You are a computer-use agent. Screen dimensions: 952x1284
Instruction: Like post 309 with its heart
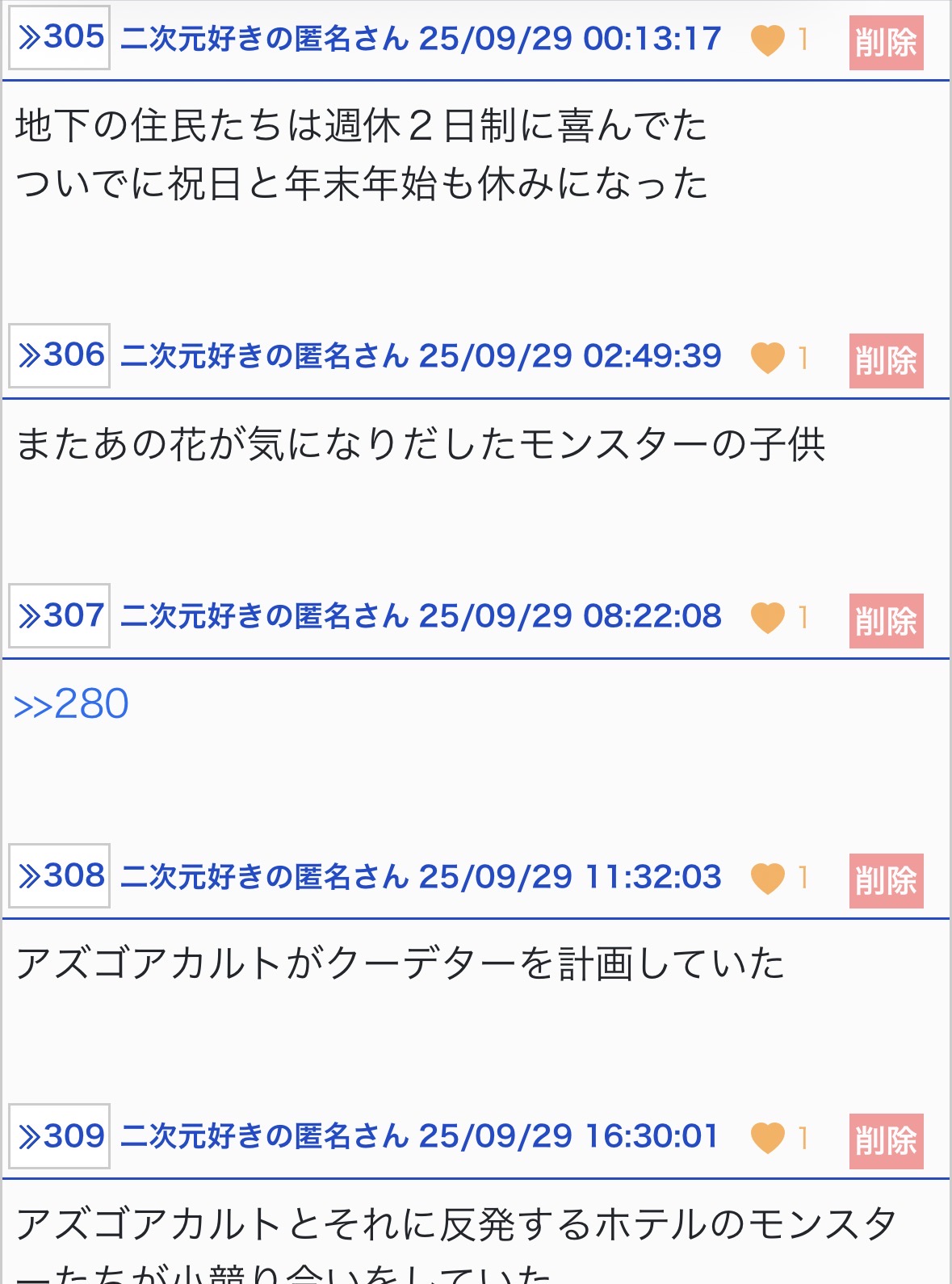point(767,1138)
